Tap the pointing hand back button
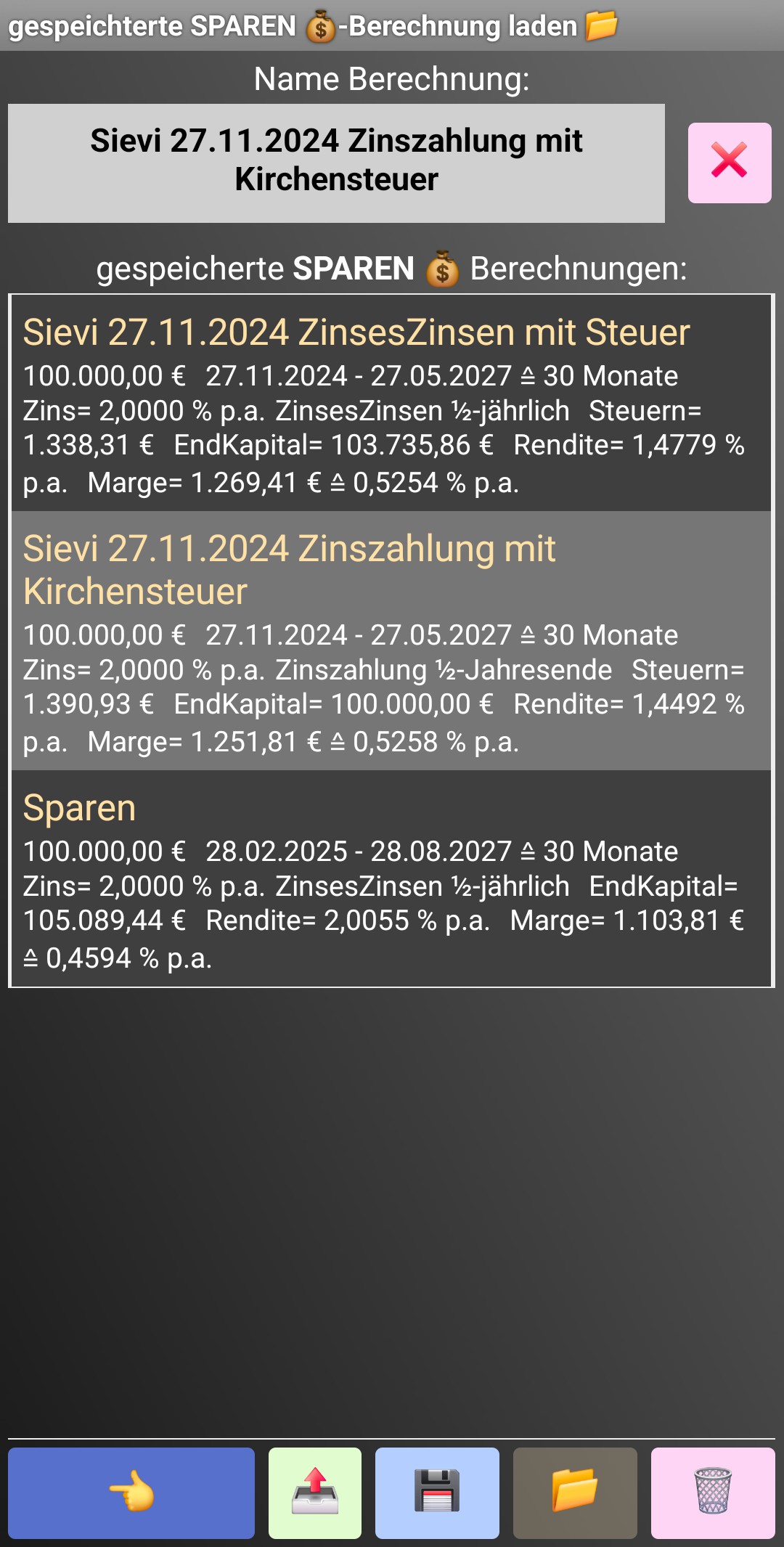This screenshot has width=784, height=1547. [x=131, y=1493]
